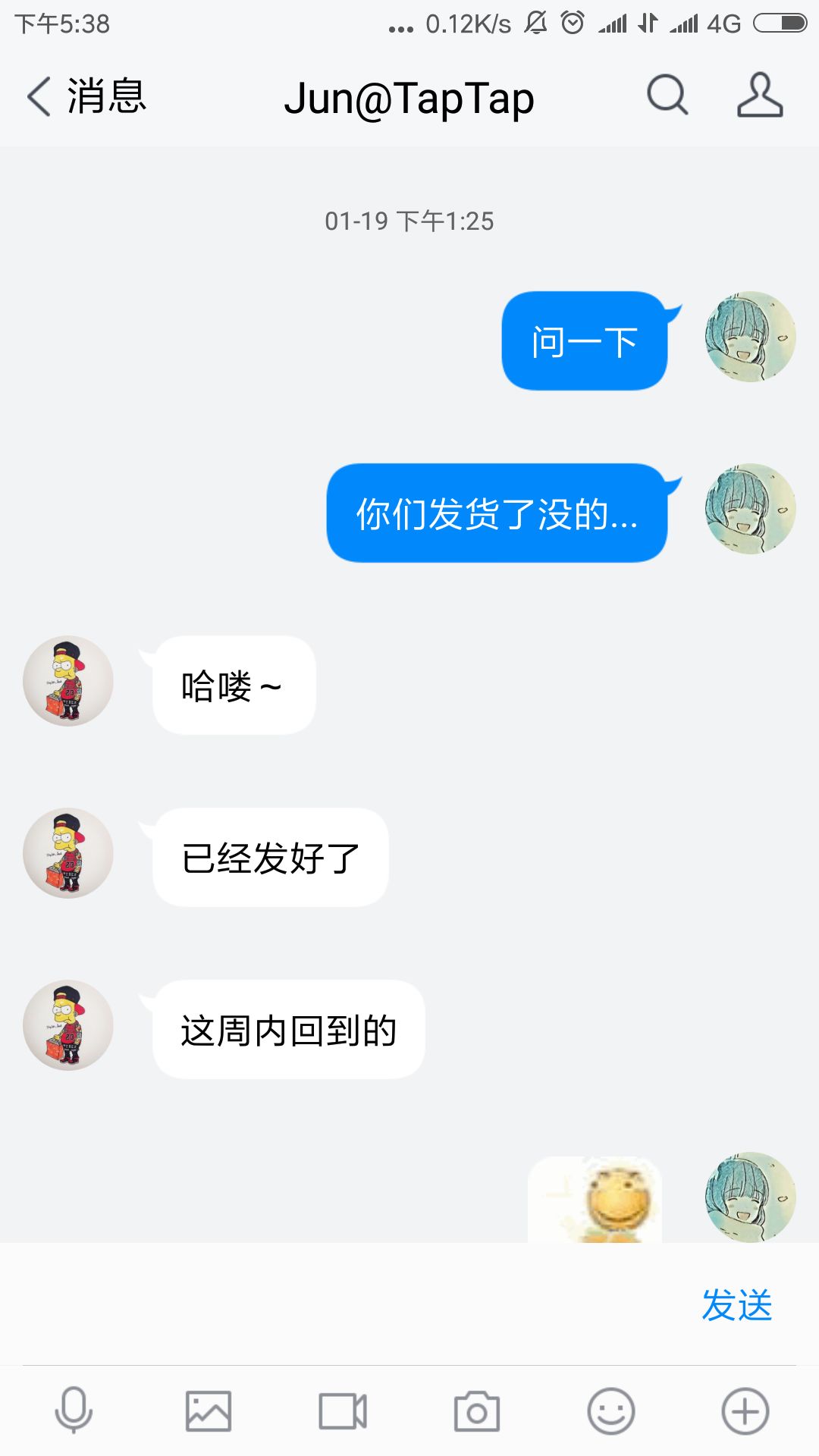This screenshot has width=819, height=1456.
Task: Tap the message text input field
Action: (x=349, y=1304)
